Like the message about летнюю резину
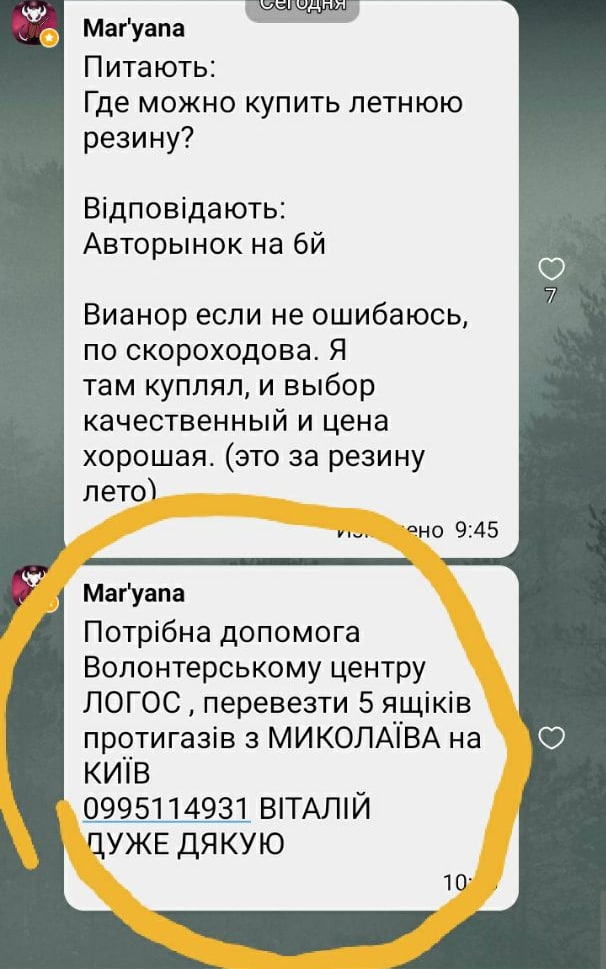This screenshot has height=969, width=606. coord(552,268)
